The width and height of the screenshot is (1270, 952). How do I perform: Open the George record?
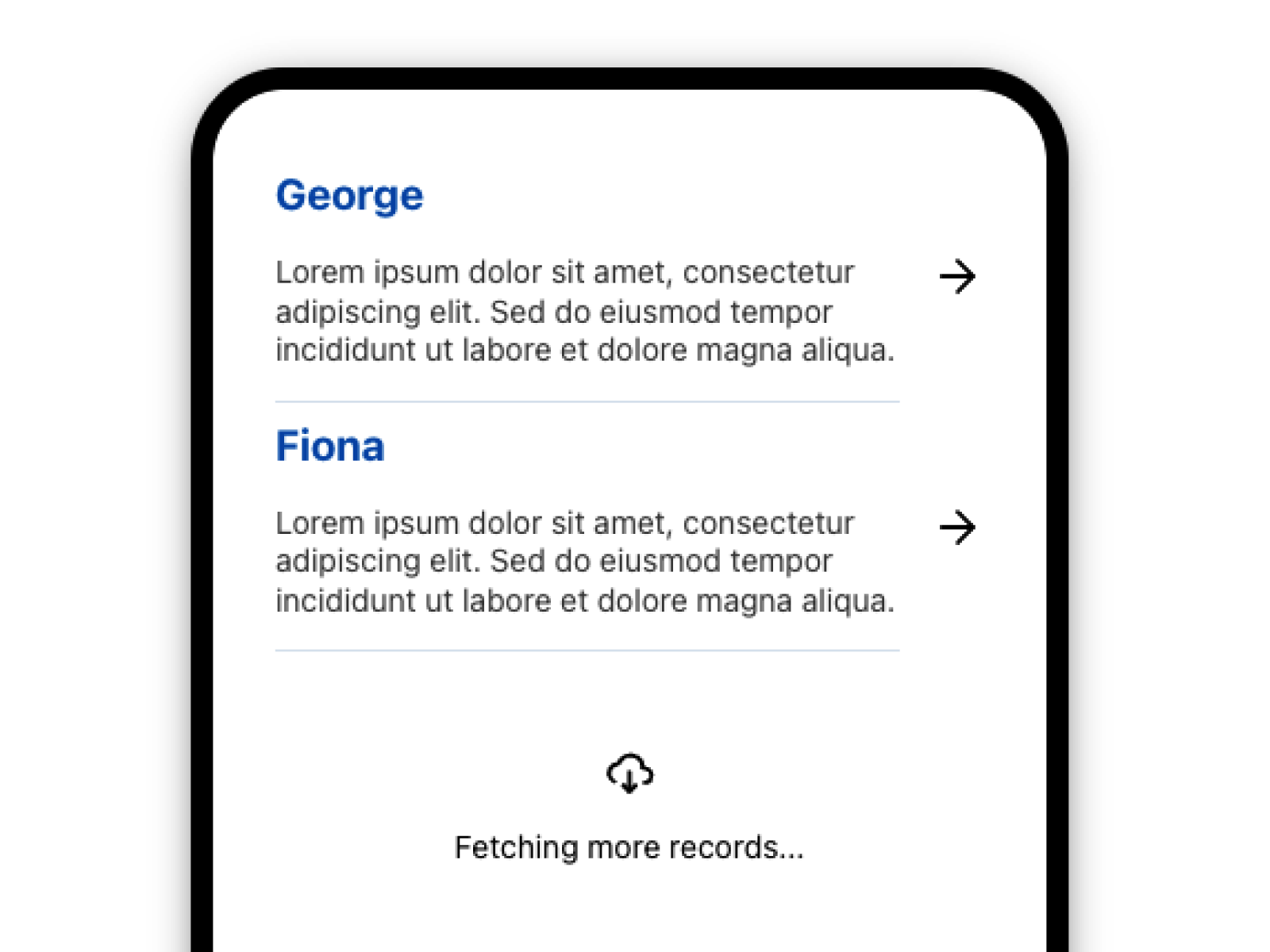(956, 276)
